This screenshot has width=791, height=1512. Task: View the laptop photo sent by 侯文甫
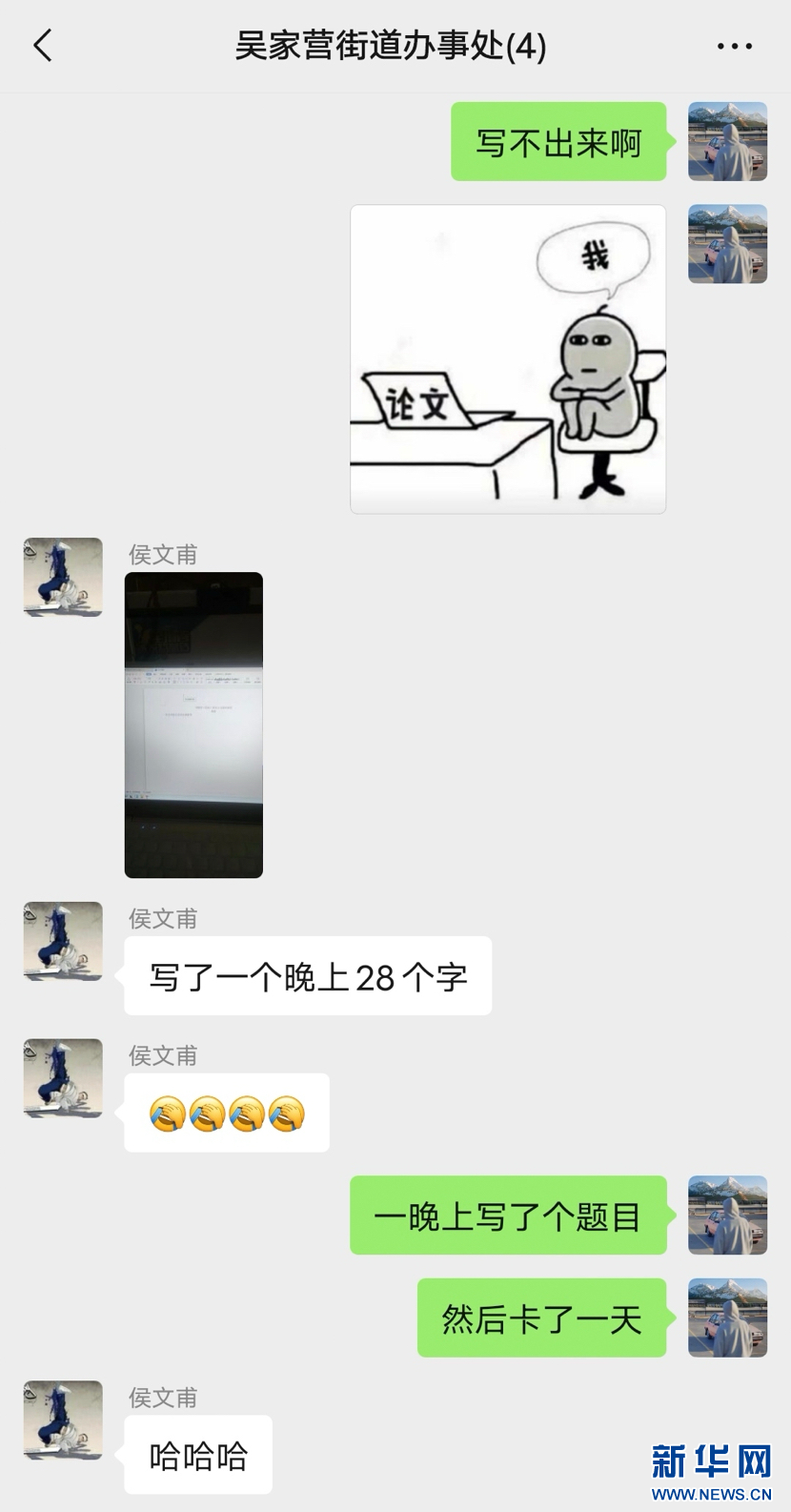tap(193, 725)
